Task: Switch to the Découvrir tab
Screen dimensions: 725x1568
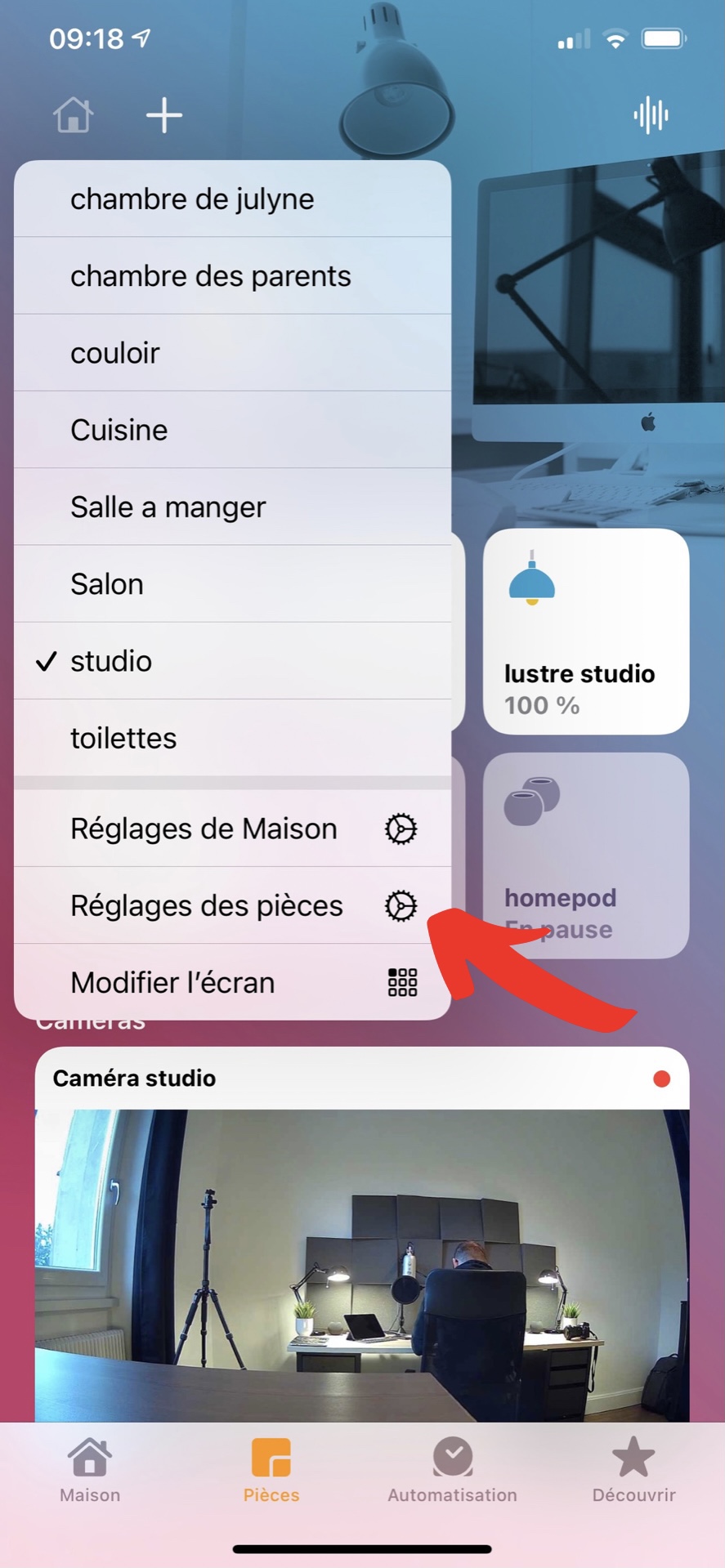Action: pyautogui.click(x=633, y=1471)
